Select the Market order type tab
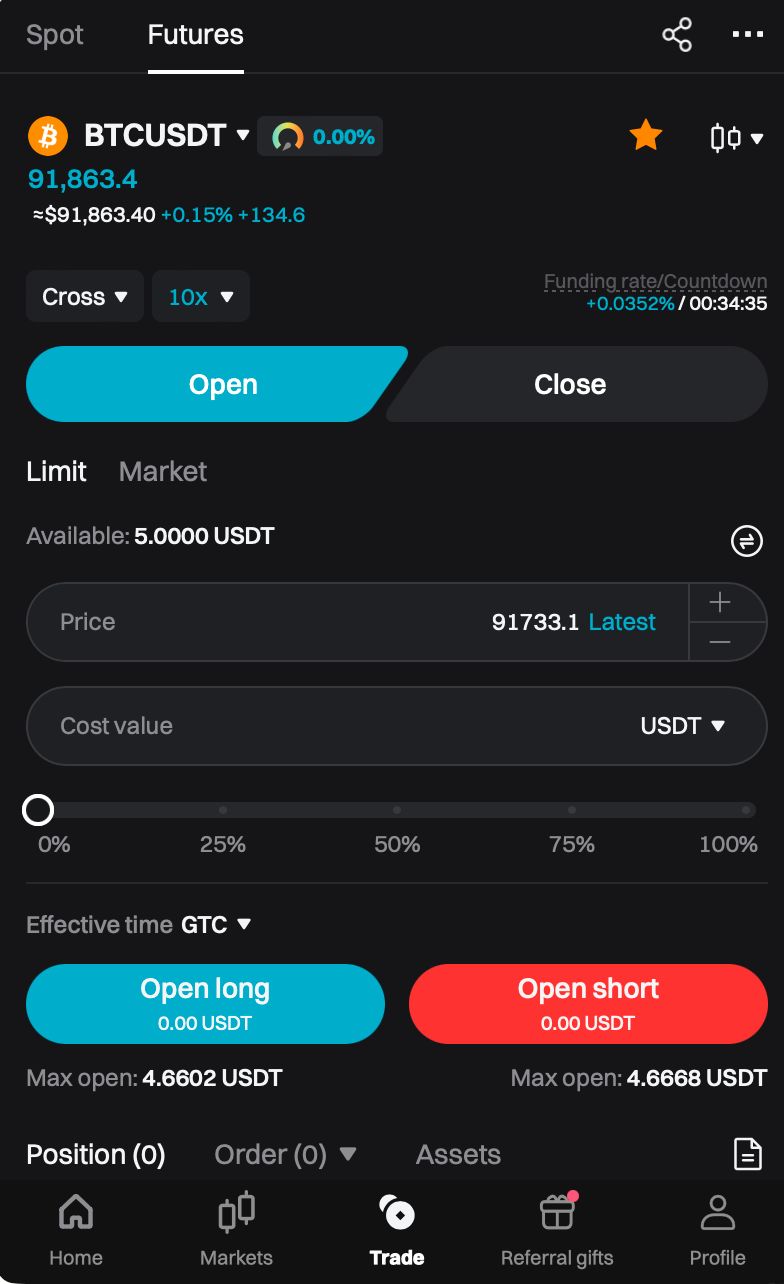Image resolution: width=784 pixels, height=1284 pixels. (x=162, y=471)
